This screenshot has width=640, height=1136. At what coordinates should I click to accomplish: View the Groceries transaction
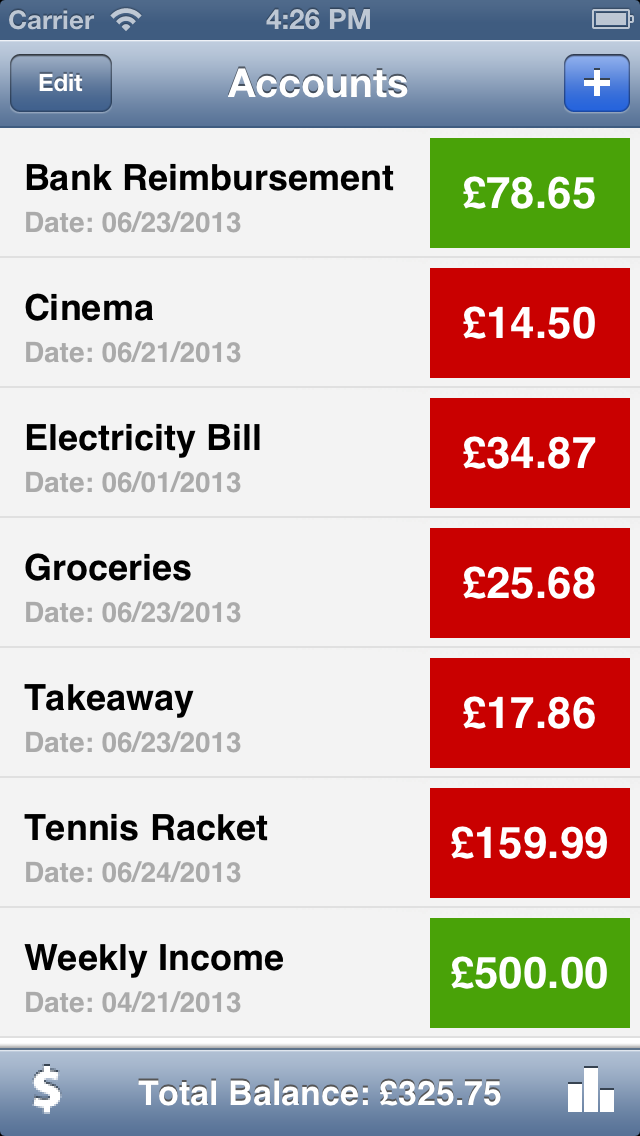[x=320, y=583]
